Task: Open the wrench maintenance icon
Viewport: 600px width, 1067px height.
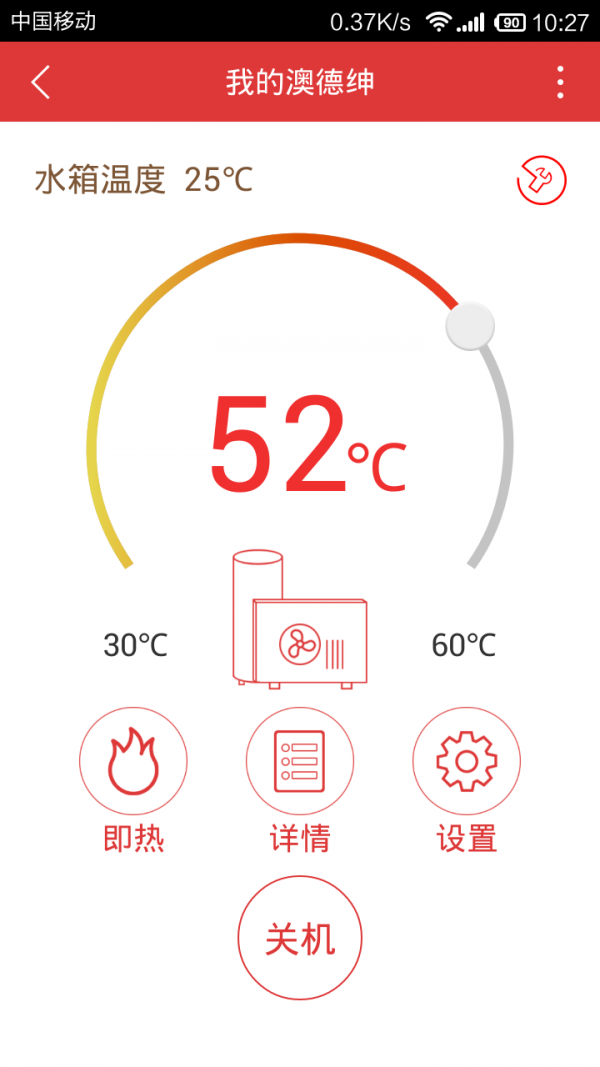Action: pyautogui.click(x=541, y=180)
